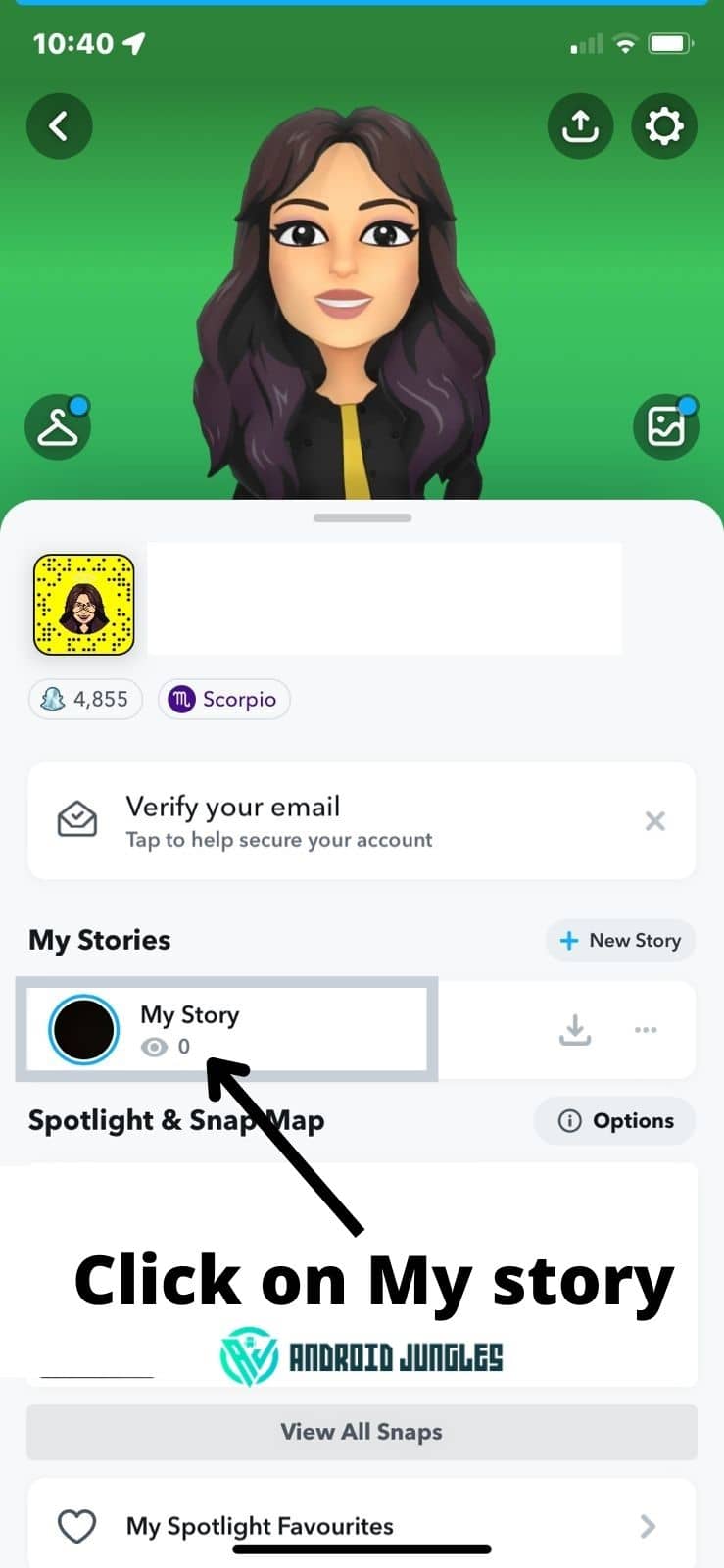
Task: Download My Story snaps
Action: point(575,1030)
